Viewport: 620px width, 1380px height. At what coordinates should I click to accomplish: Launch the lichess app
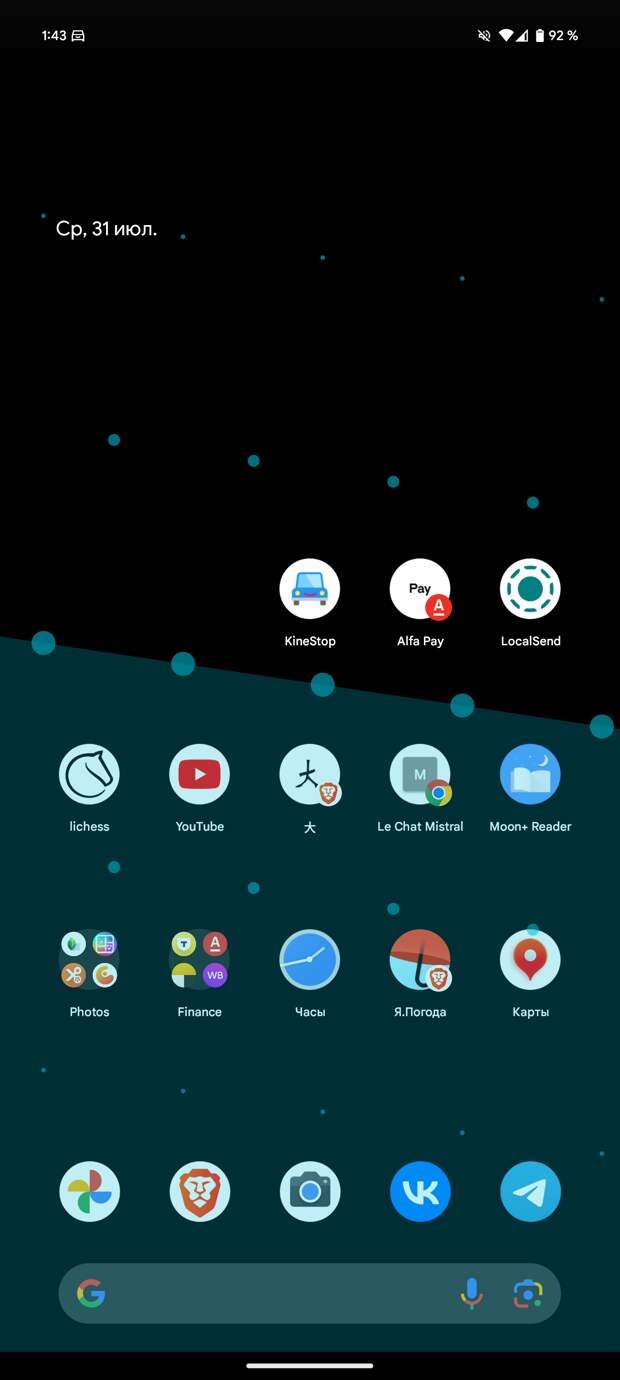(x=90, y=774)
